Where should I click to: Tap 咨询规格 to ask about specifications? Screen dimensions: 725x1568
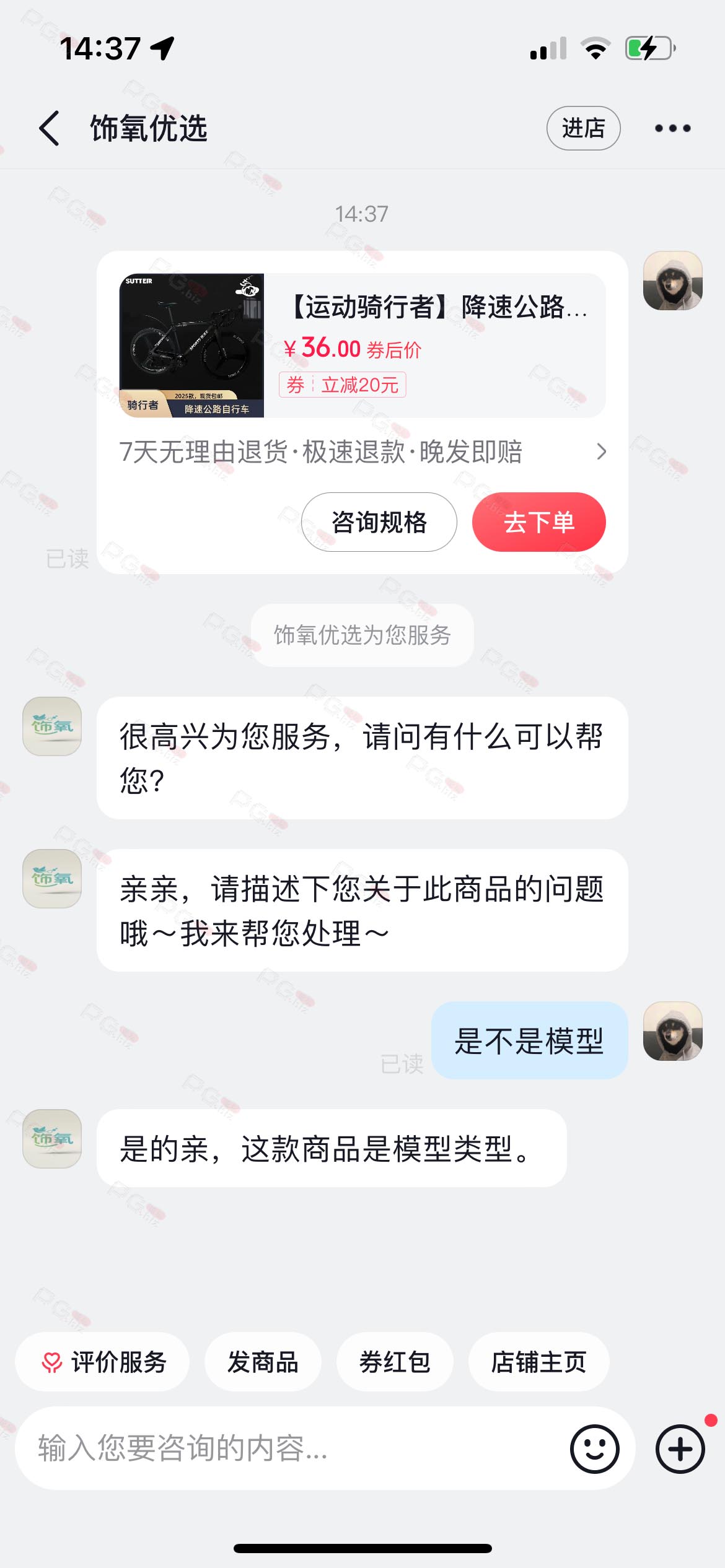point(379,522)
